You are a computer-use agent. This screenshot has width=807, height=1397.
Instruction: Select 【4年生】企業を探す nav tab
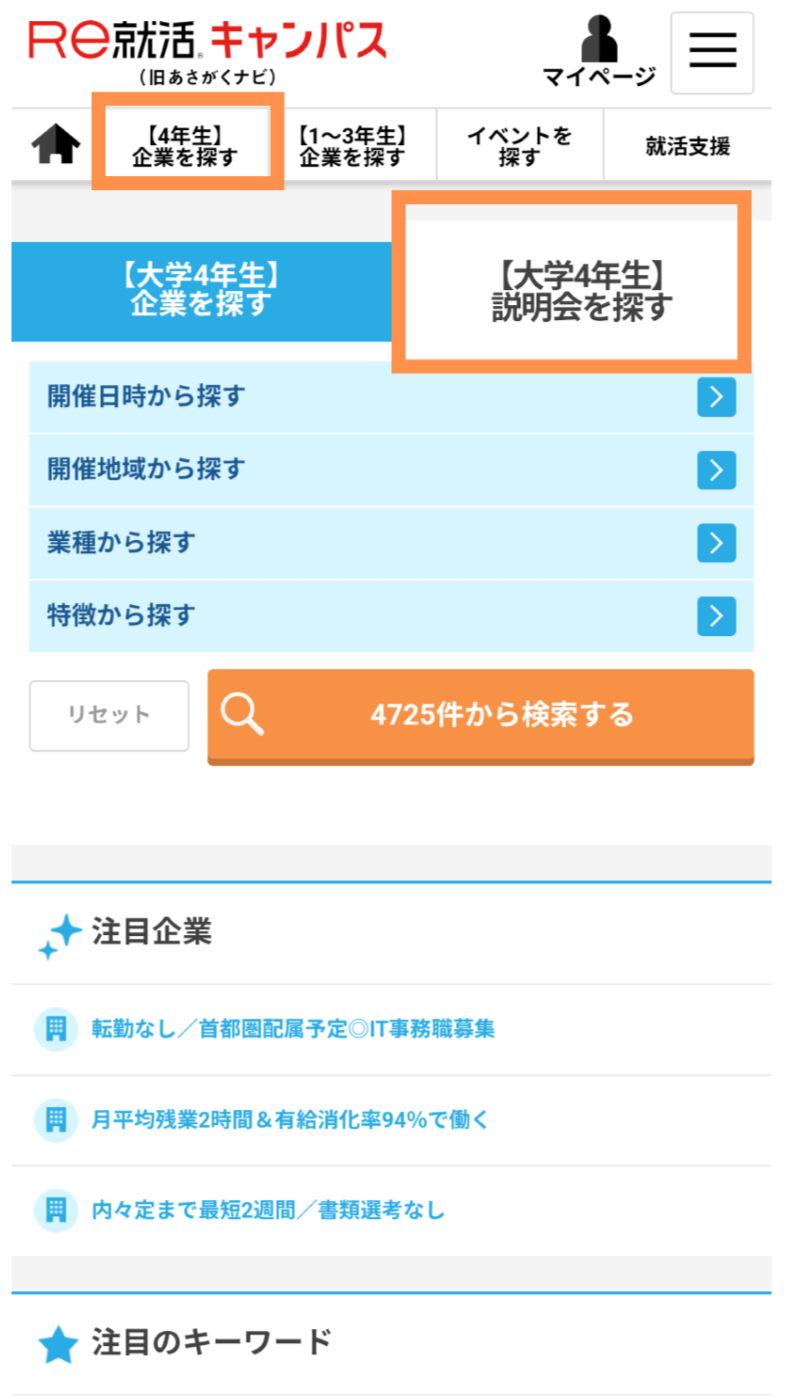click(188, 146)
